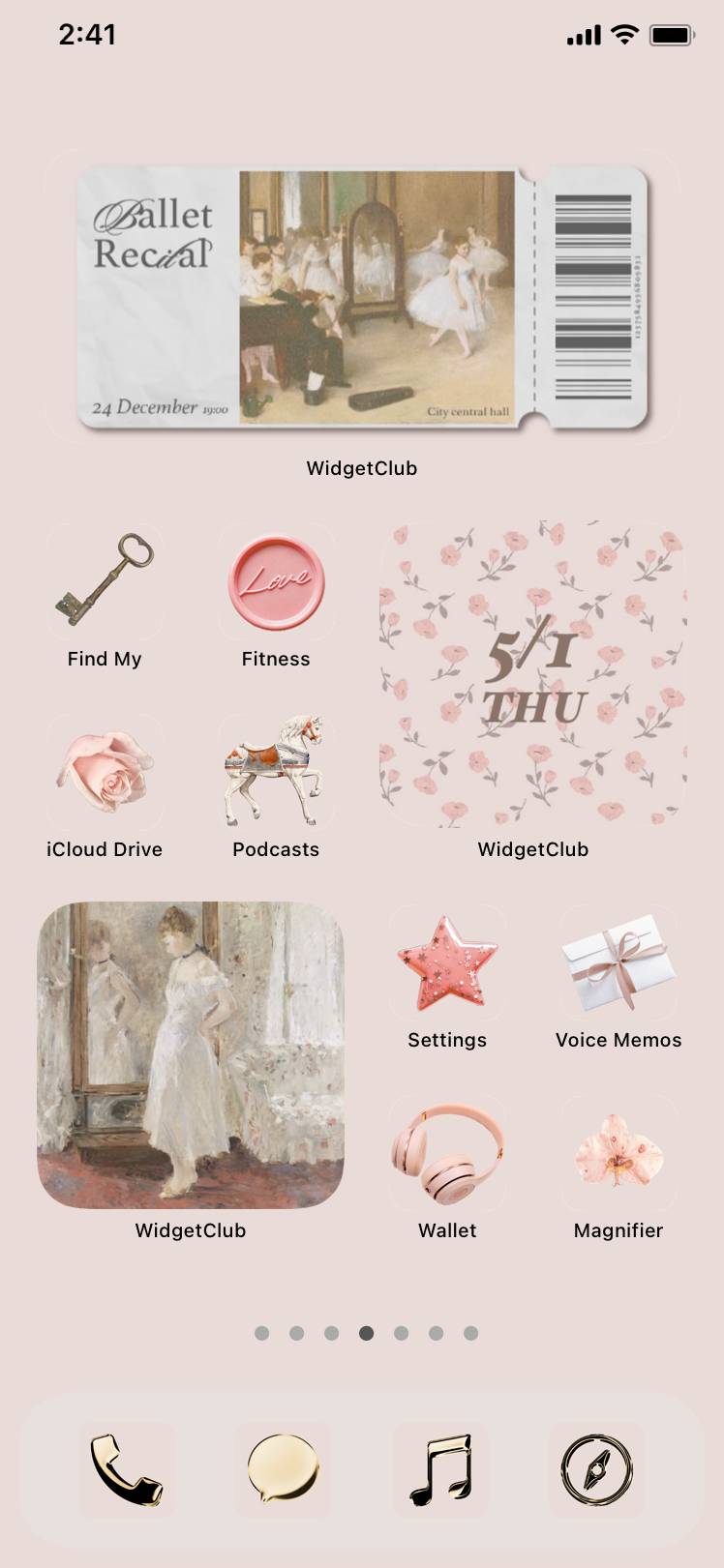This screenshot has height=1568, width=724.
Task: Launch the Magnifier app
Action: [x=618, y=1153]
